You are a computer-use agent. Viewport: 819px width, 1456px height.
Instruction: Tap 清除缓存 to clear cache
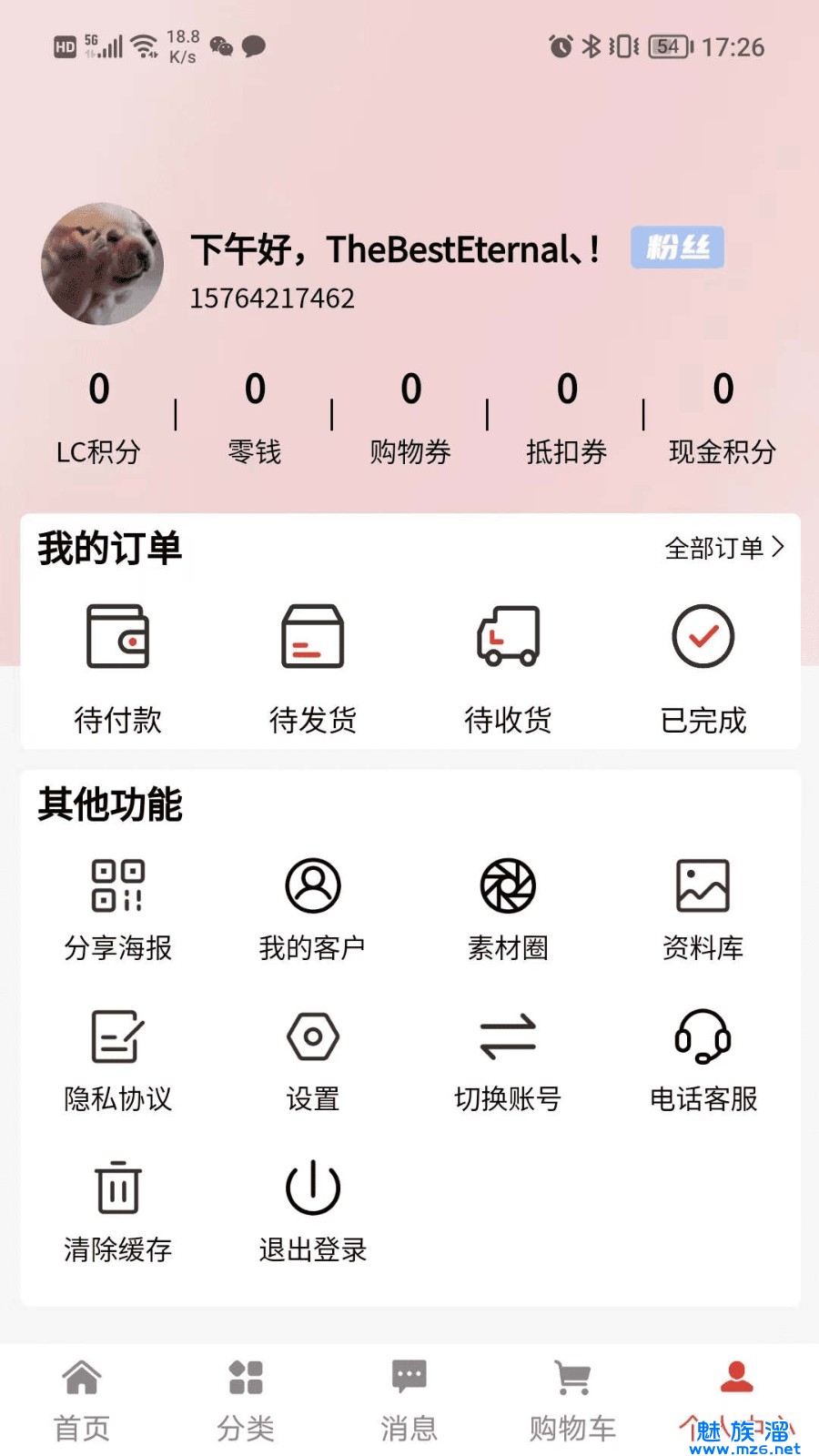(x=117, y=1211)
